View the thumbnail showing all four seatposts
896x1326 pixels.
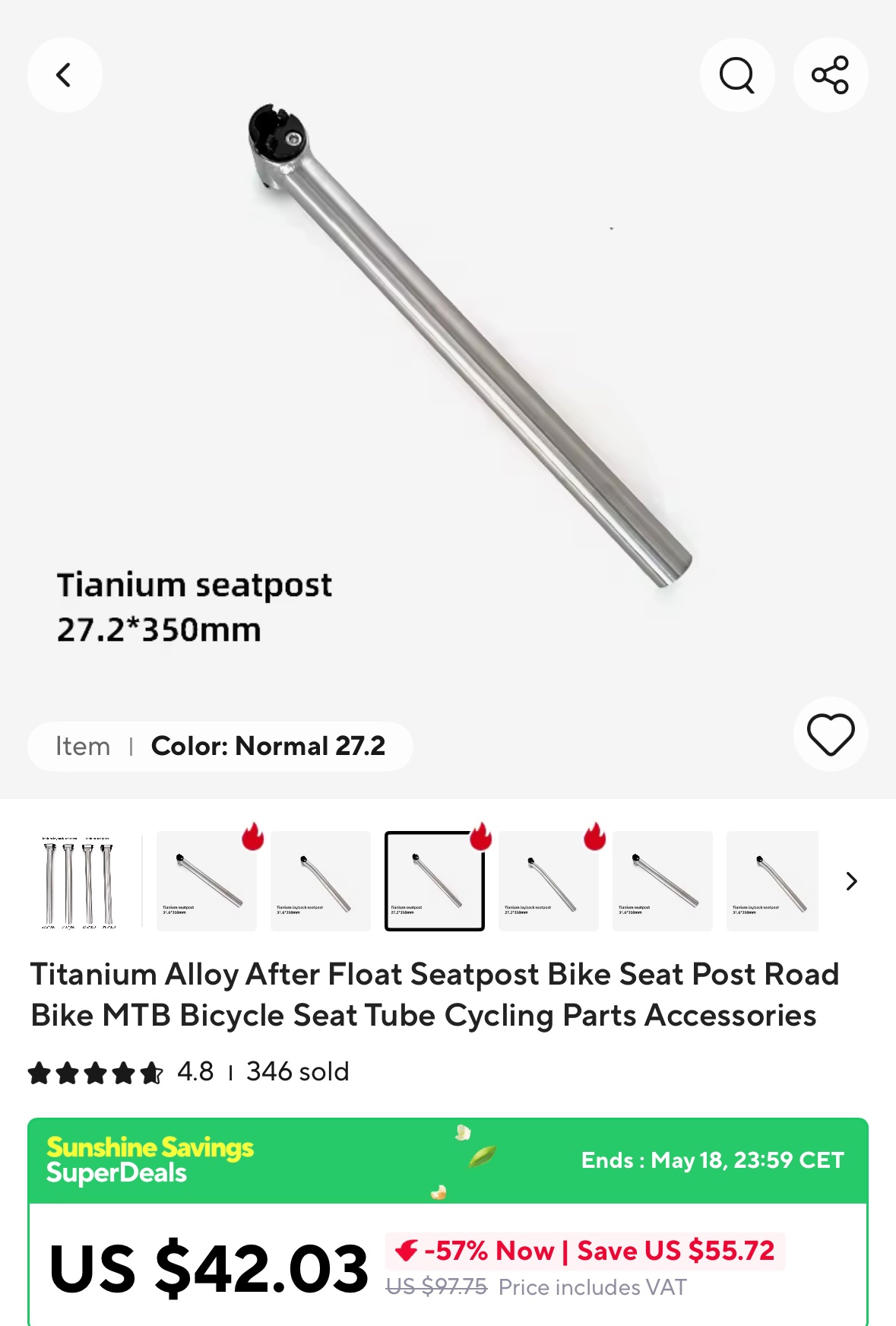79,881
